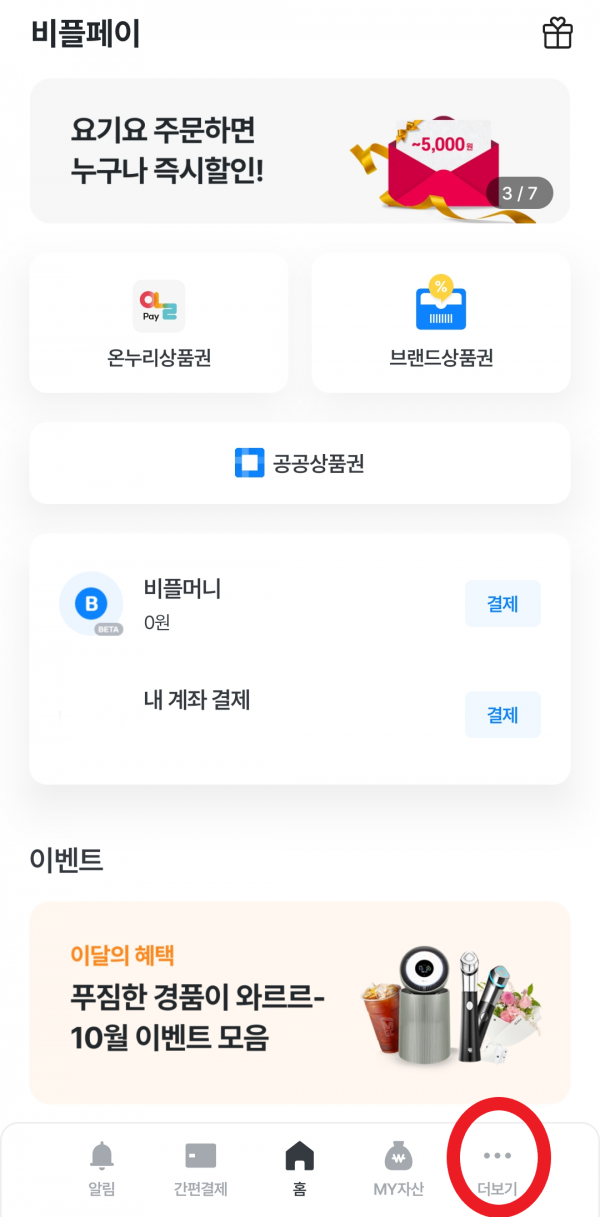
Task: Tap 결제 next to 비플머니
Action: [502, 604]
